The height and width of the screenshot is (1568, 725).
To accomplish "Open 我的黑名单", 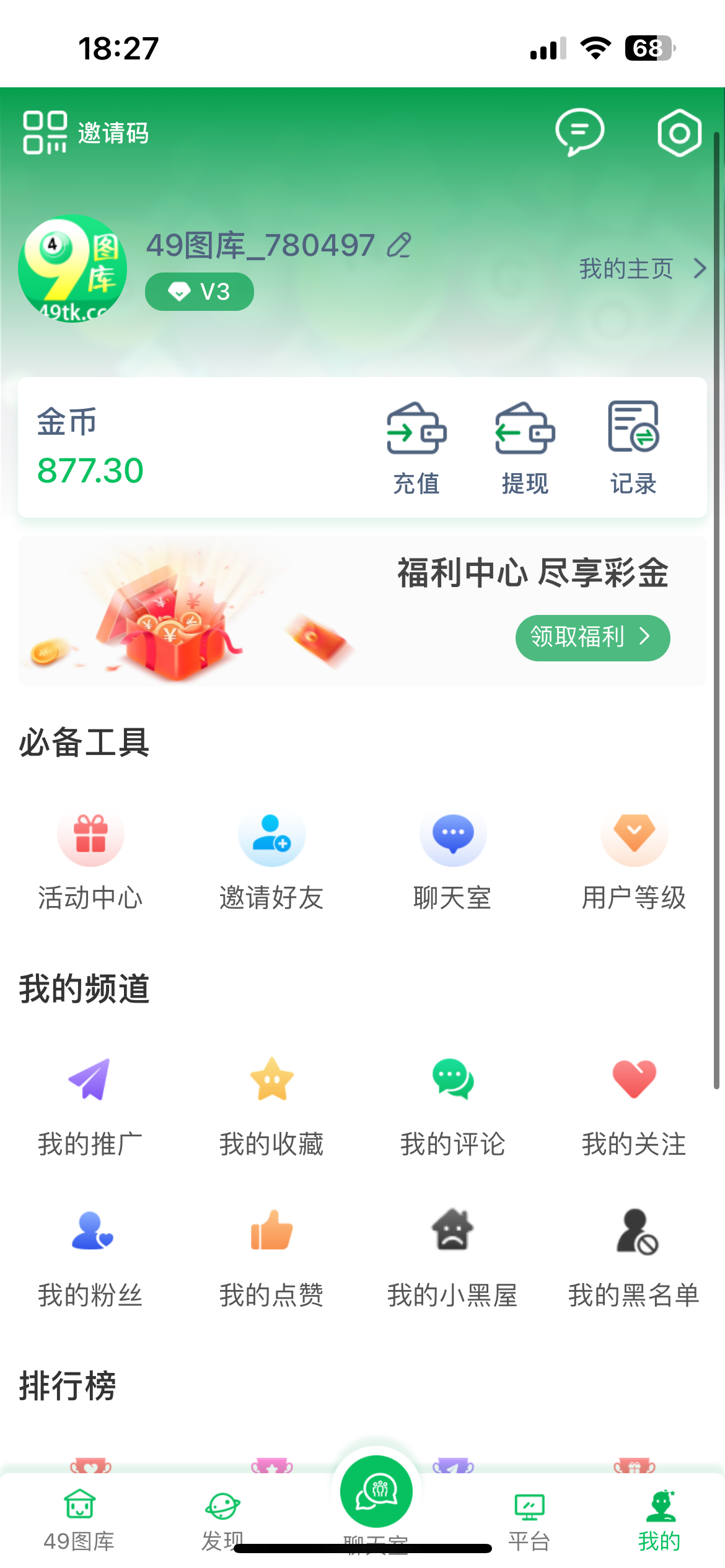I will point(634,1258).
